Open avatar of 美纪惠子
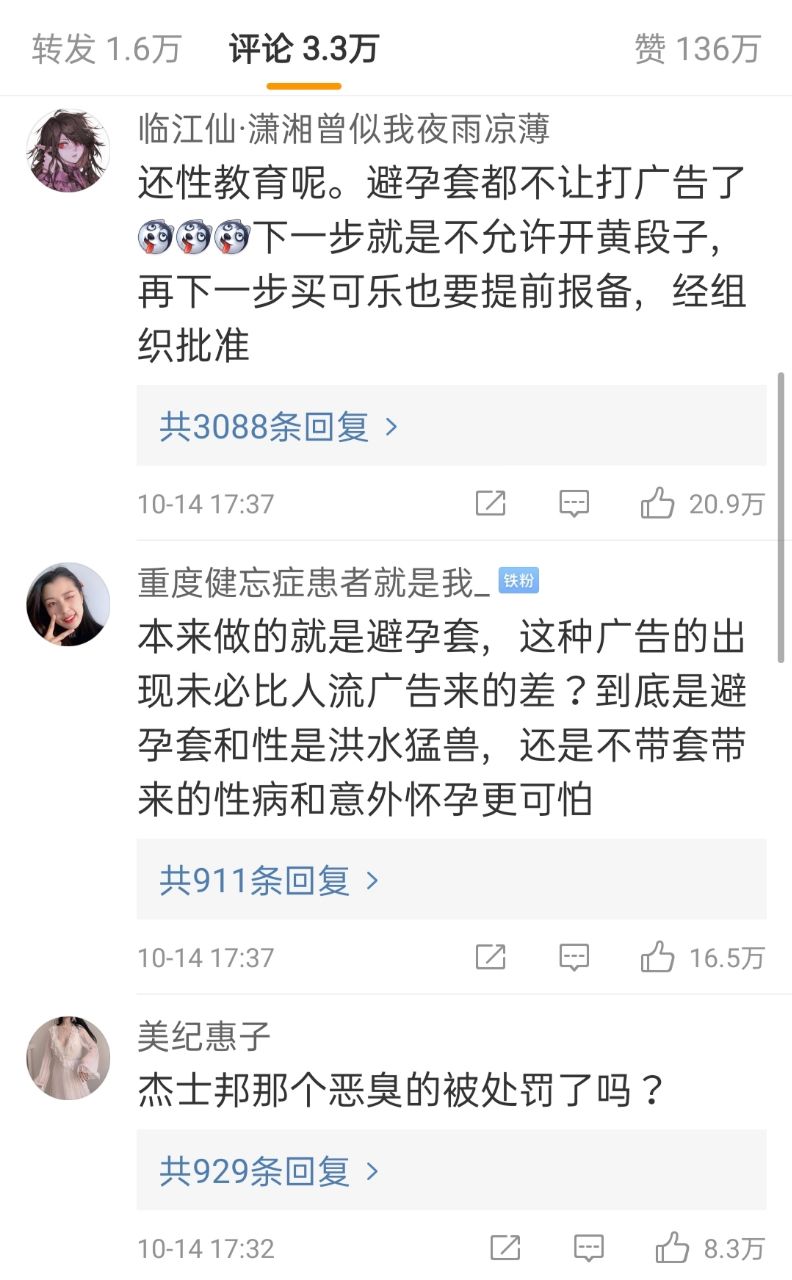The height and width of the screenshot is (1280, 792). point(68,1058)
